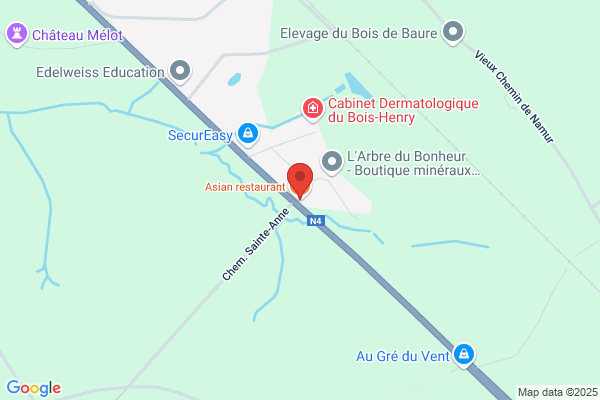Select the SecurEasy shop pin
The width and height of the screenshot is (600, 400).
[x=248, y=134]
